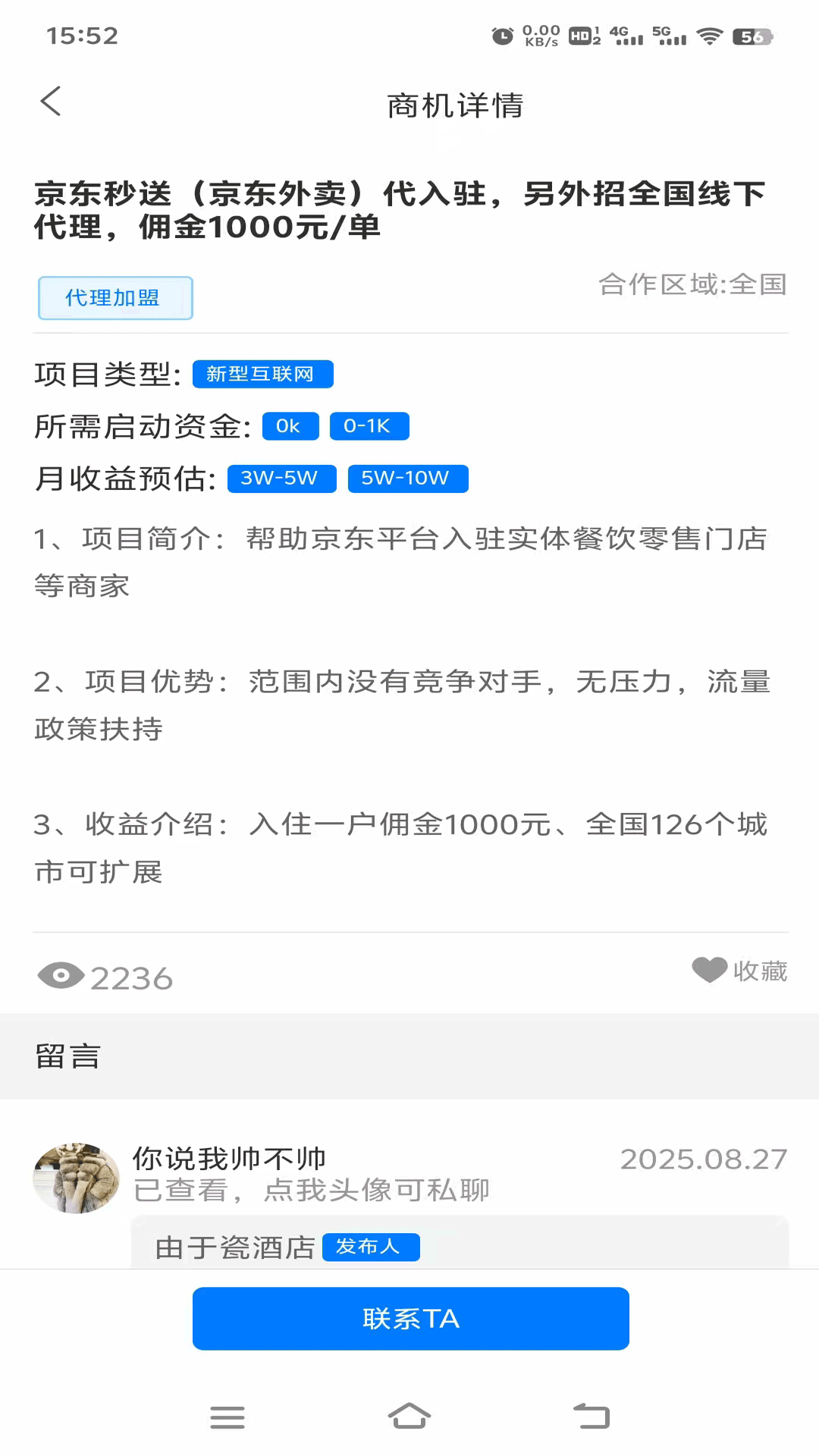The image size is (819, 1456).
Task: Tap the eye icon showing 2236 views
Action: 61,976
